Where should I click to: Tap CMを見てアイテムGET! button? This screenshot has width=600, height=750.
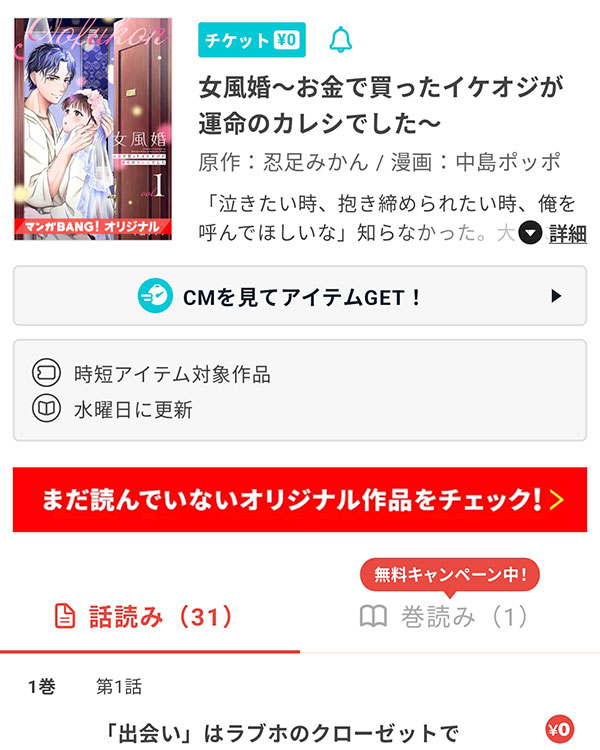(x=300, y=296)
